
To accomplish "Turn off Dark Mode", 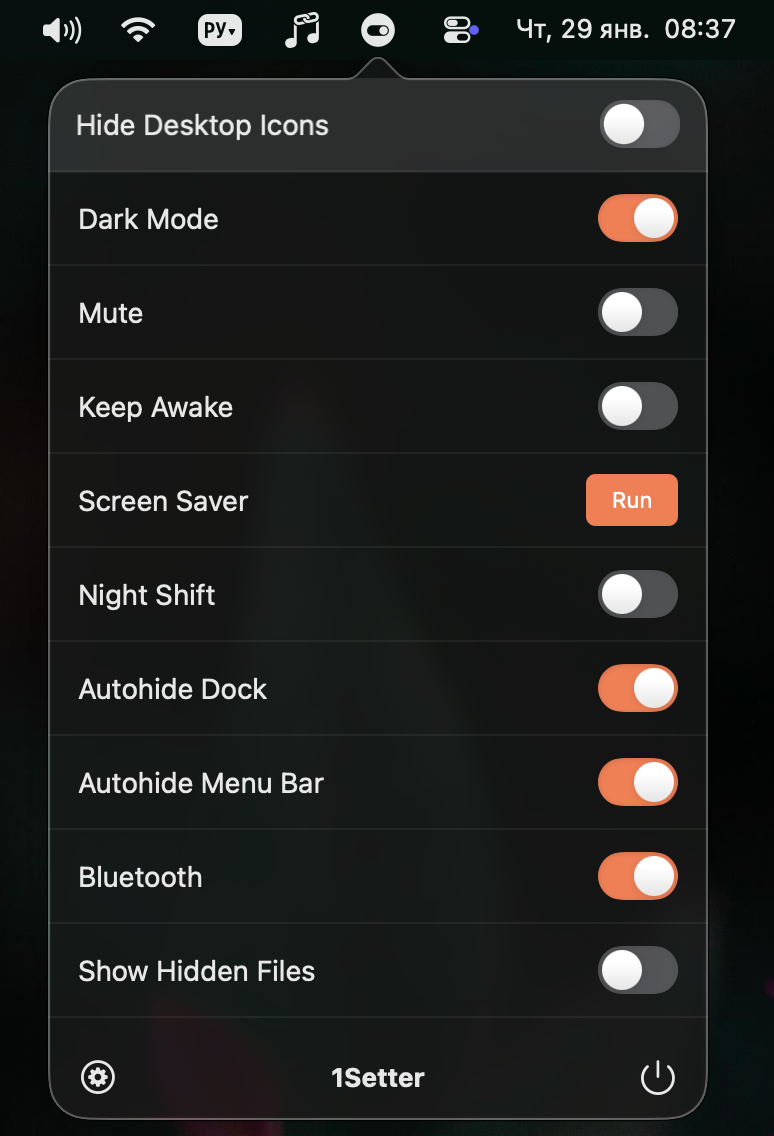I will tap(638, 219).
